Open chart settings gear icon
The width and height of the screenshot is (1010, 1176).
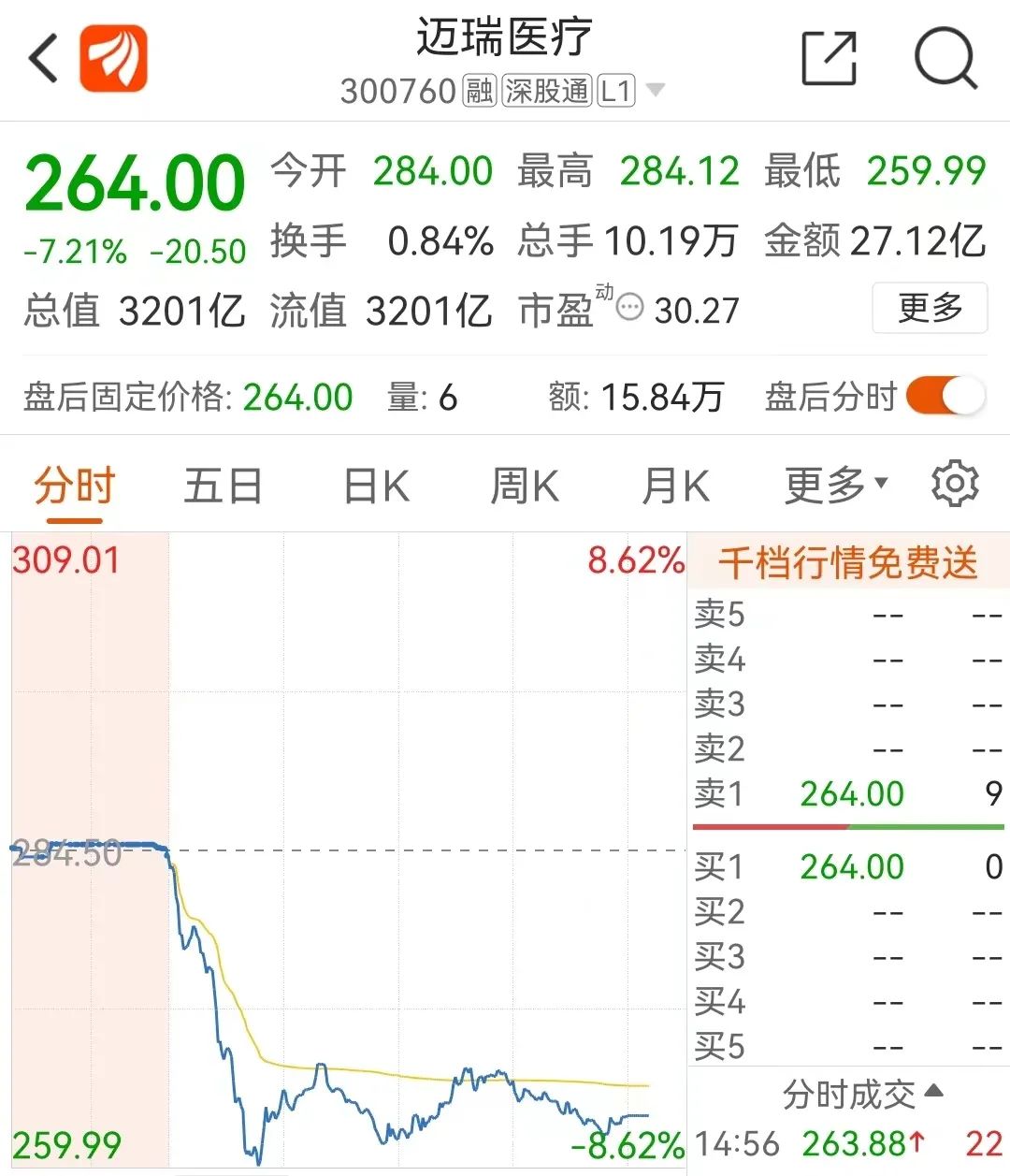pyautogui.click(x=955, y=484)
